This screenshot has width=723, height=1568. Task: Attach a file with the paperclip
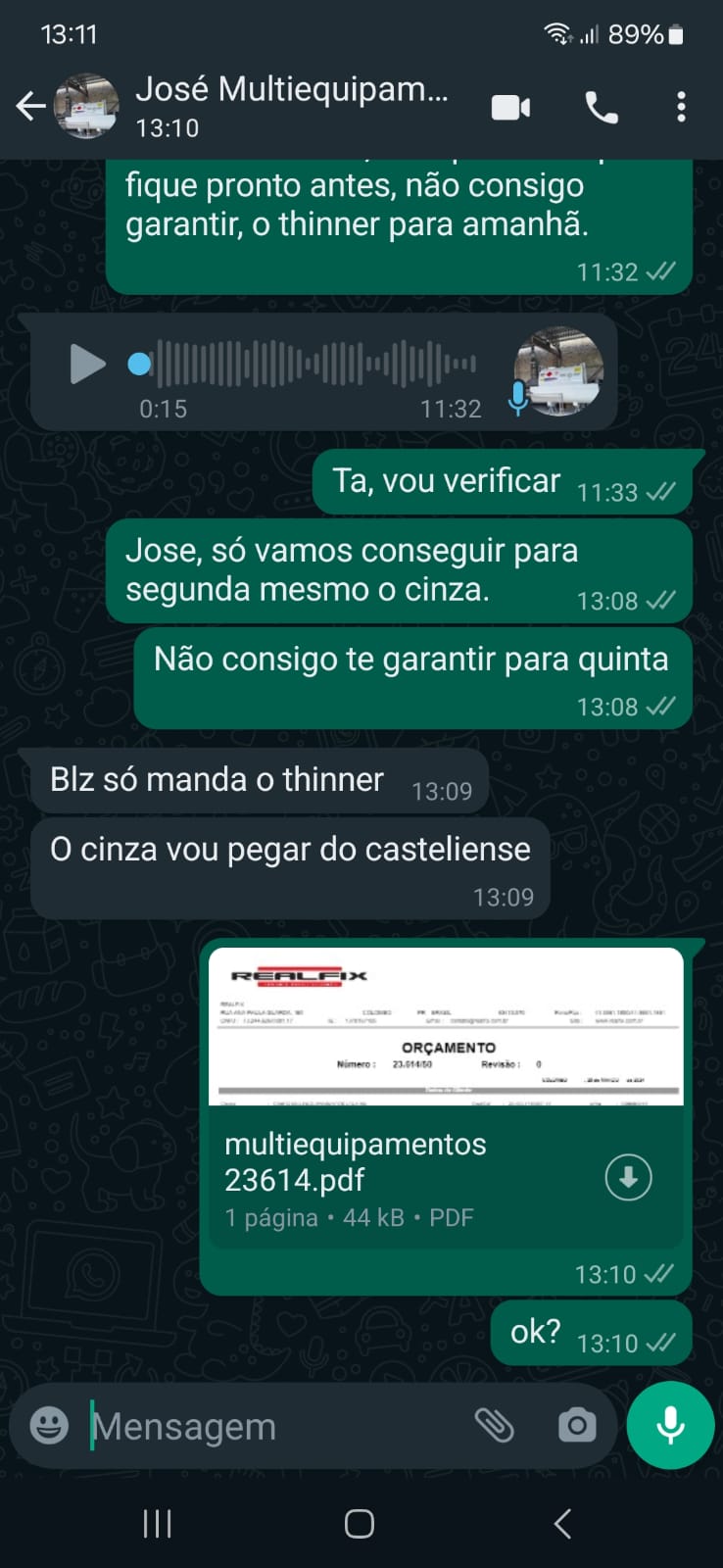(x=495, y=1425)
